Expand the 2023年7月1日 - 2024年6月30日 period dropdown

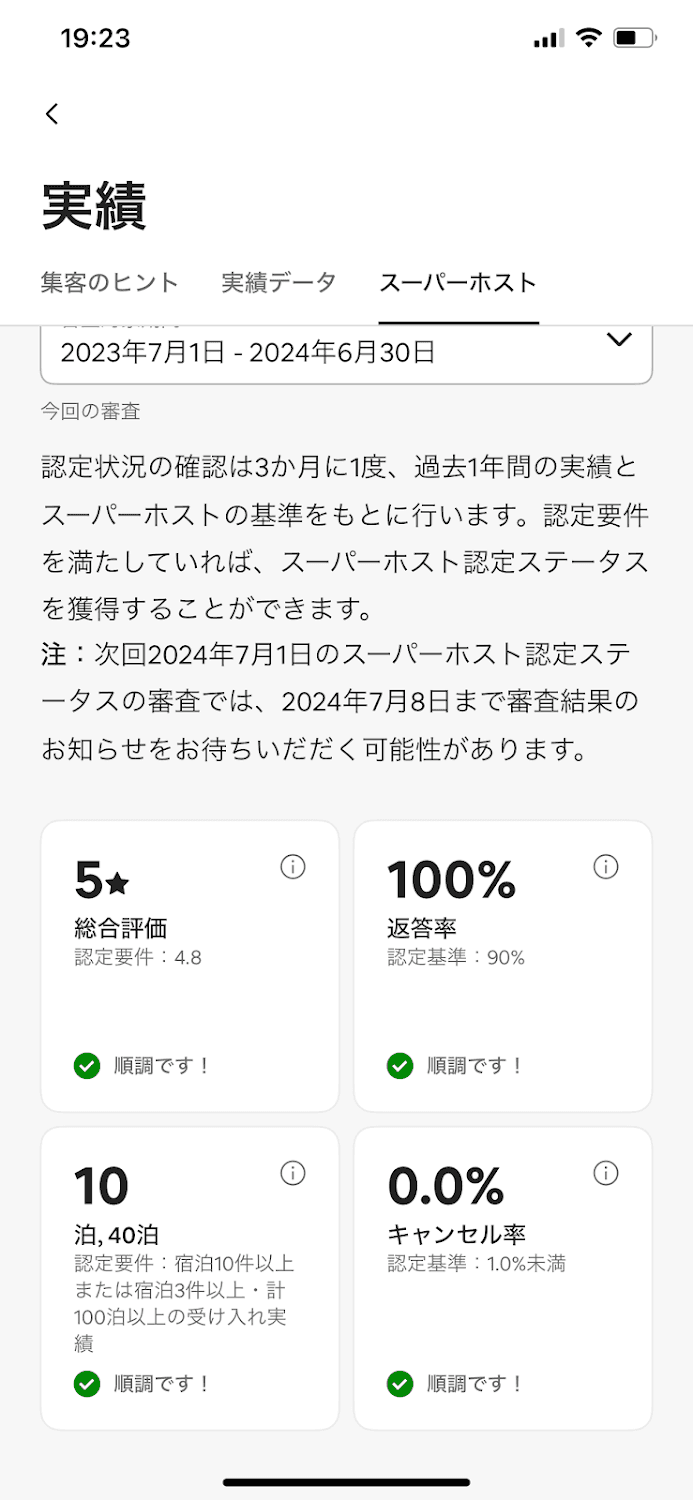click(346, 353)
